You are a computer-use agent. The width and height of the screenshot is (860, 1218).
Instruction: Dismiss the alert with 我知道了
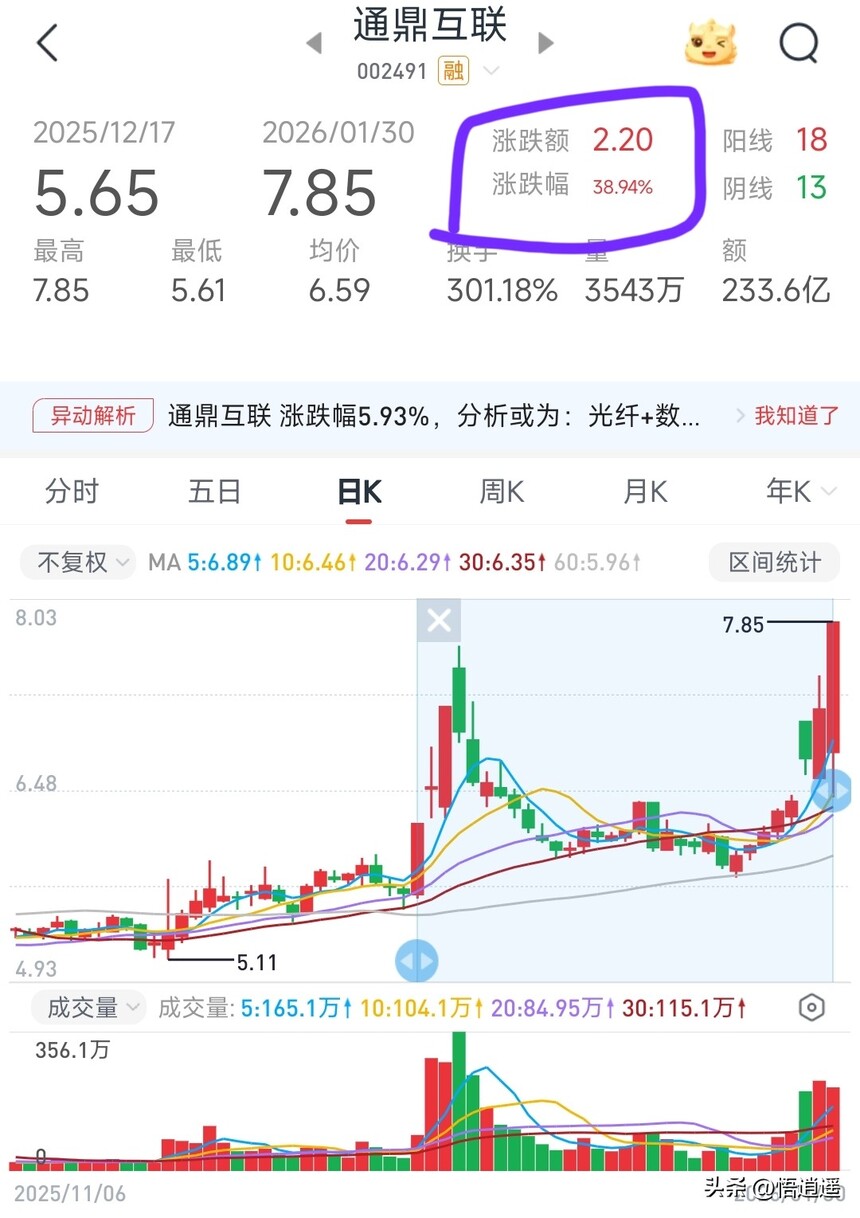click(x=795, y=417)
